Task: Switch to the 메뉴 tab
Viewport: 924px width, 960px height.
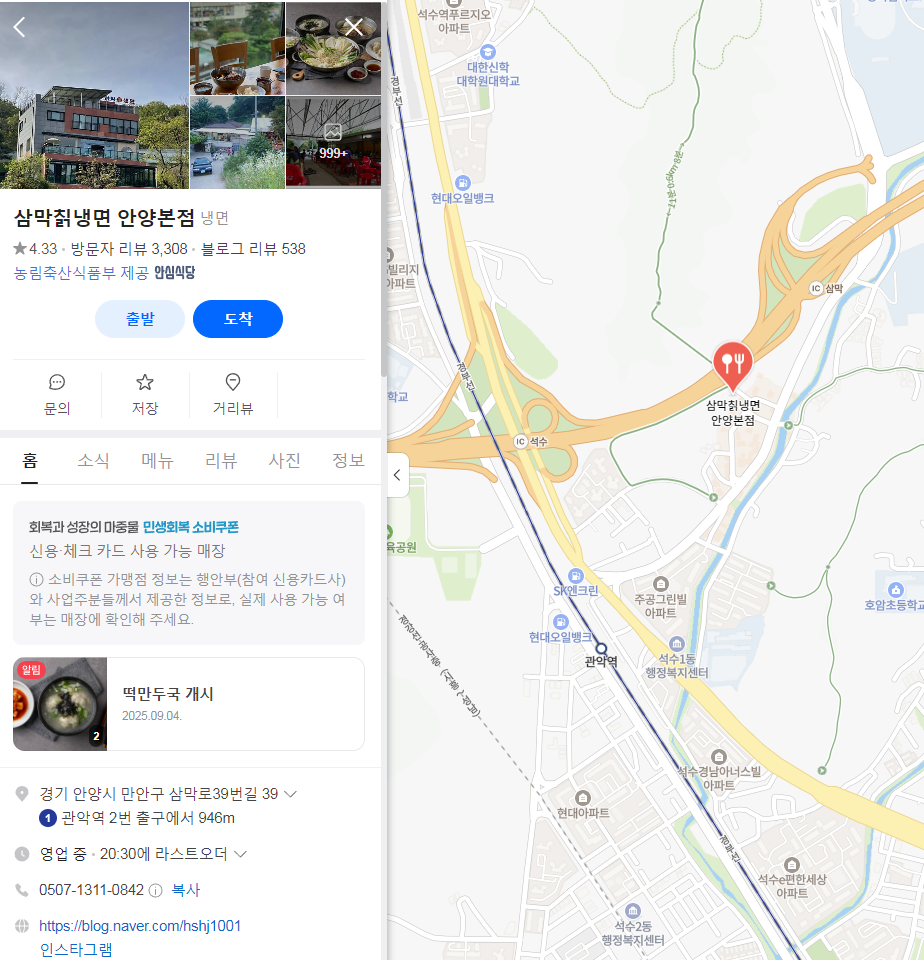Action: tap(157, 461)
